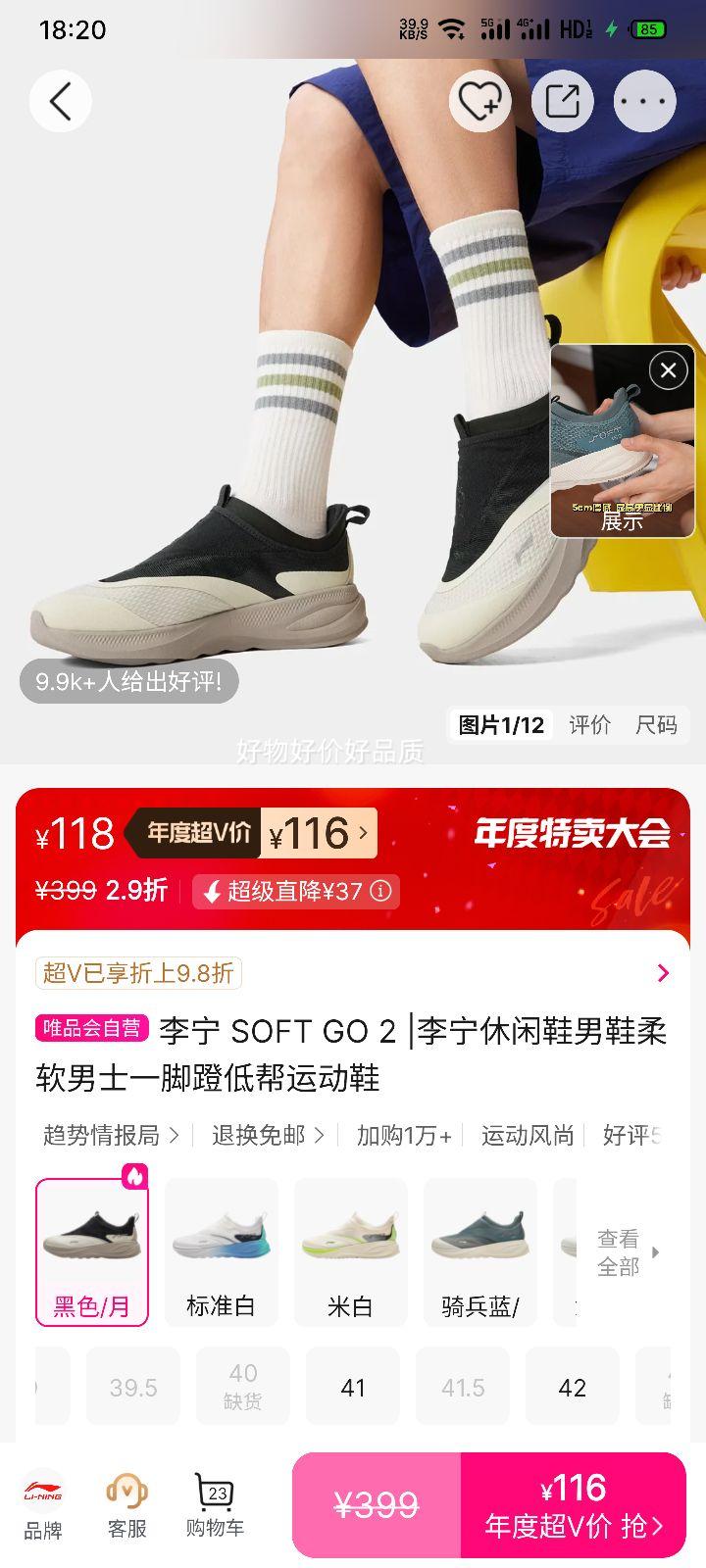Select the 标准白 color option
This screenshot has height=1568, width=706.
click(221, 1250)
